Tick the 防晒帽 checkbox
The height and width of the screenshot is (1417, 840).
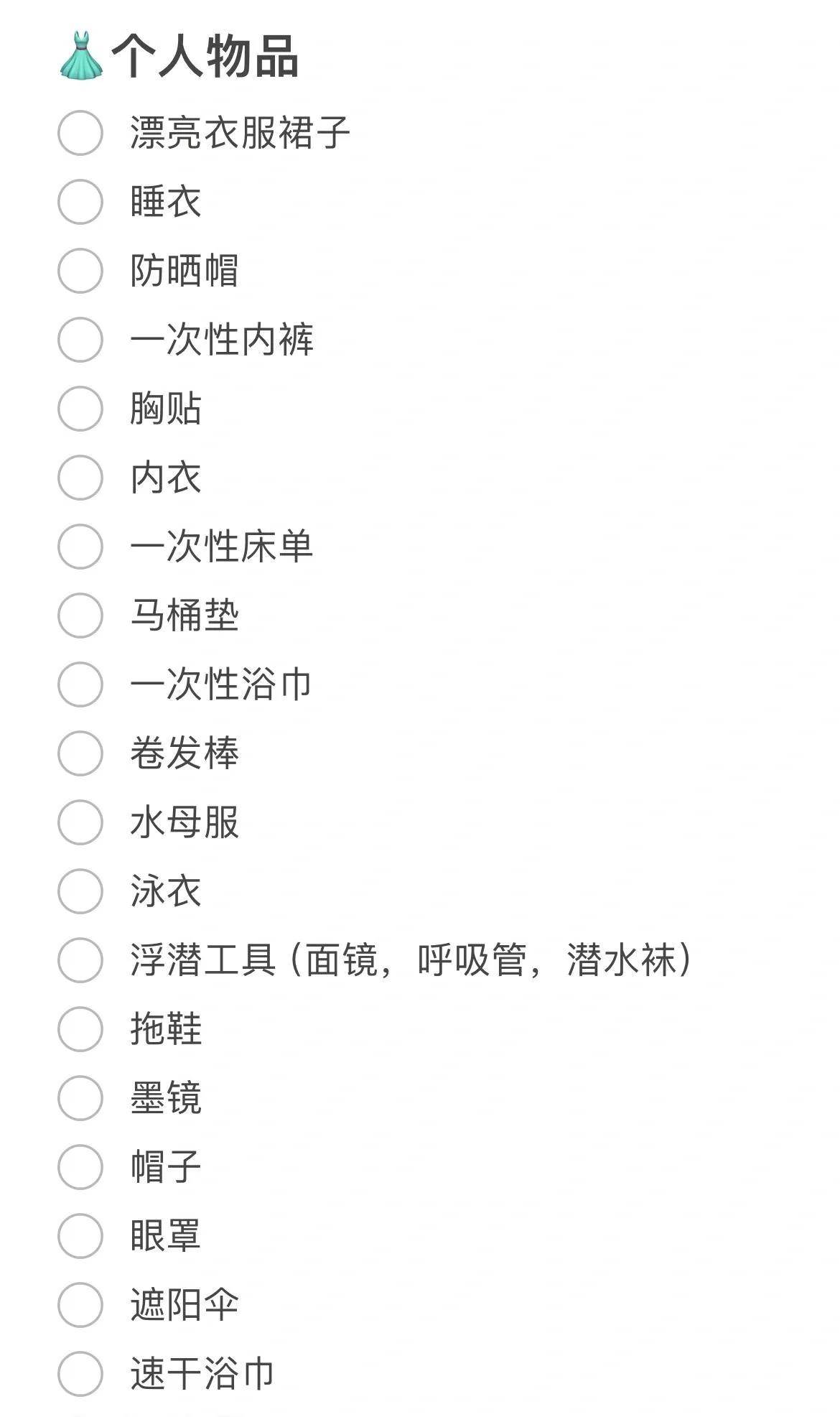click(80, 271)
